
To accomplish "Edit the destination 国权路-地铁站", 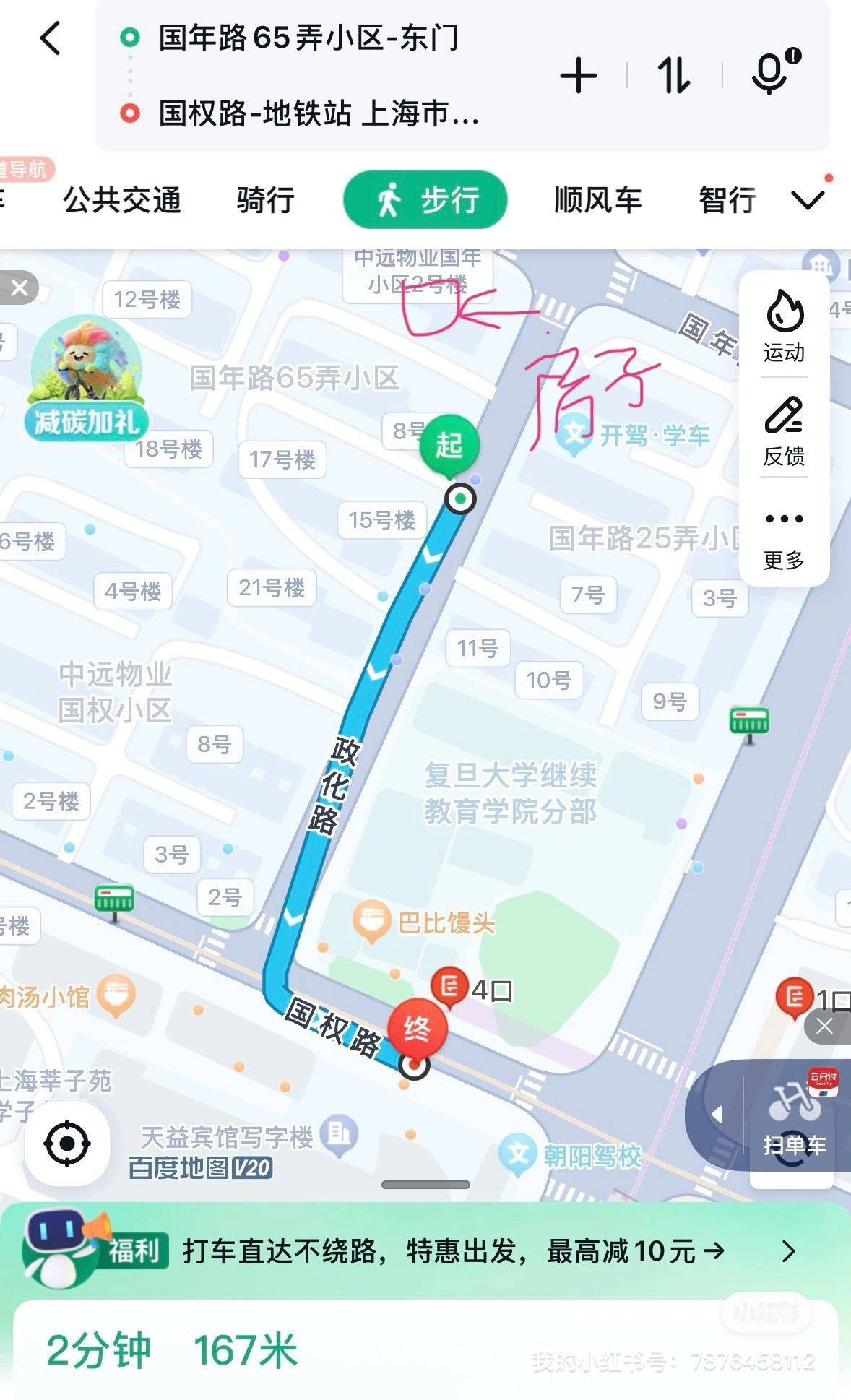I will click(319, 113).
